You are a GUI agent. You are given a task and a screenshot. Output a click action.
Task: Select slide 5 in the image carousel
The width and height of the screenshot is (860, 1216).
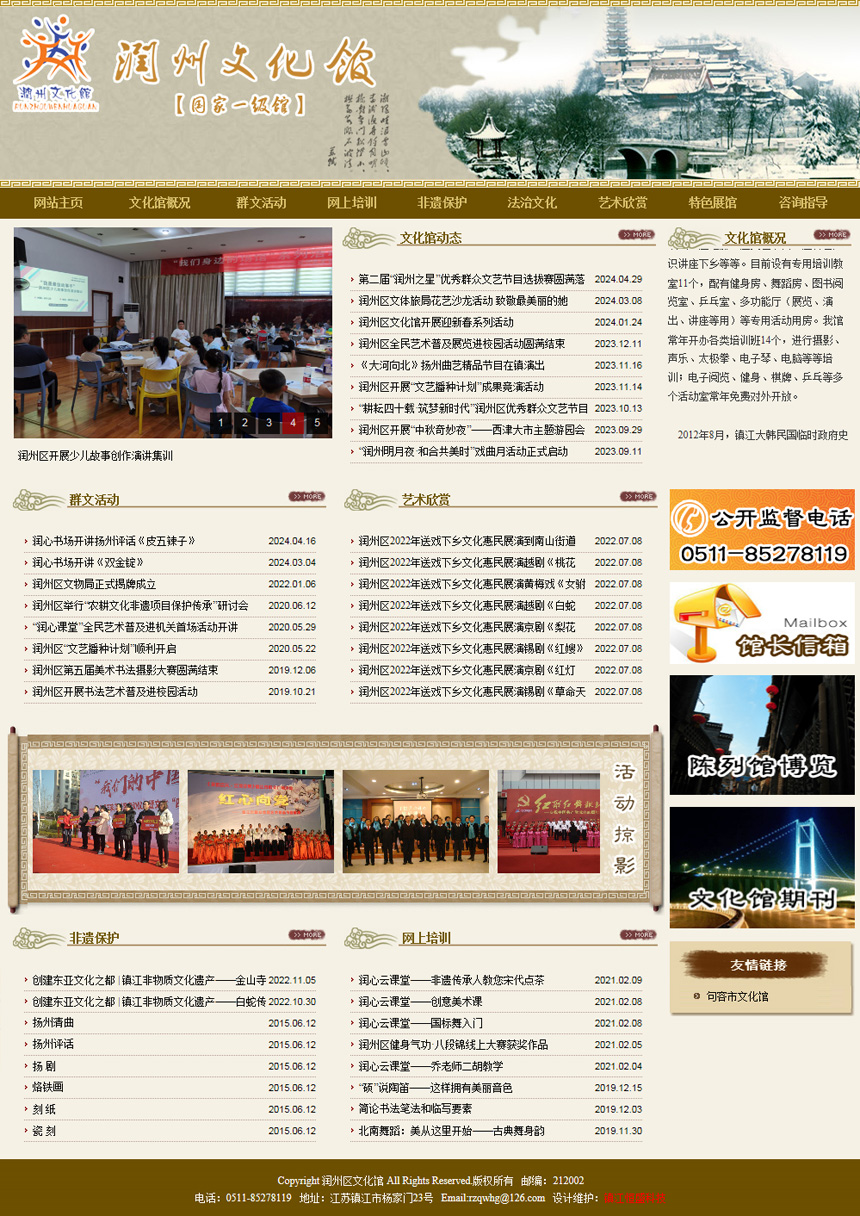(317, 423)
